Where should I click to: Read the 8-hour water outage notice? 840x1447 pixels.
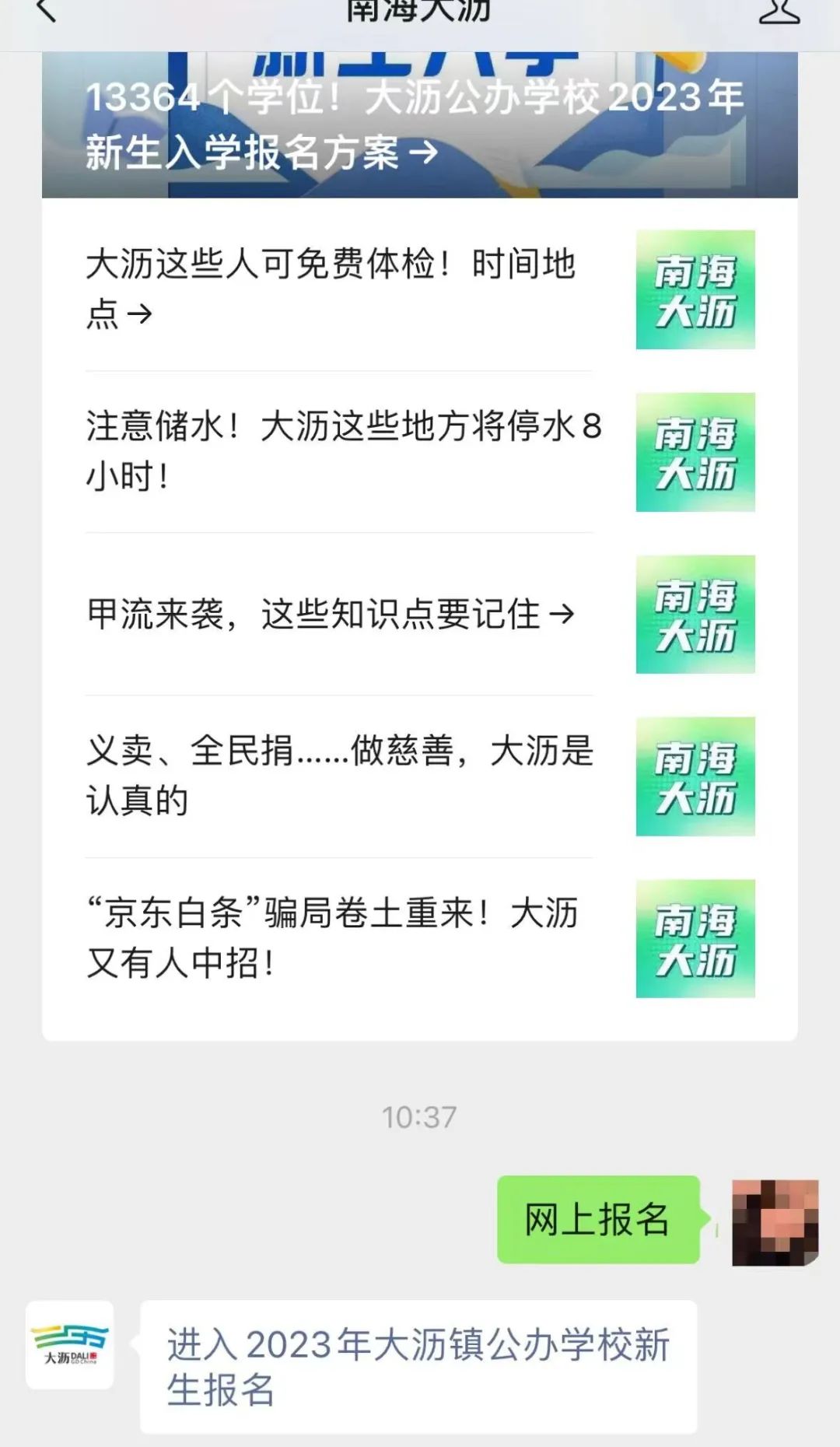(x=420, y=452)
